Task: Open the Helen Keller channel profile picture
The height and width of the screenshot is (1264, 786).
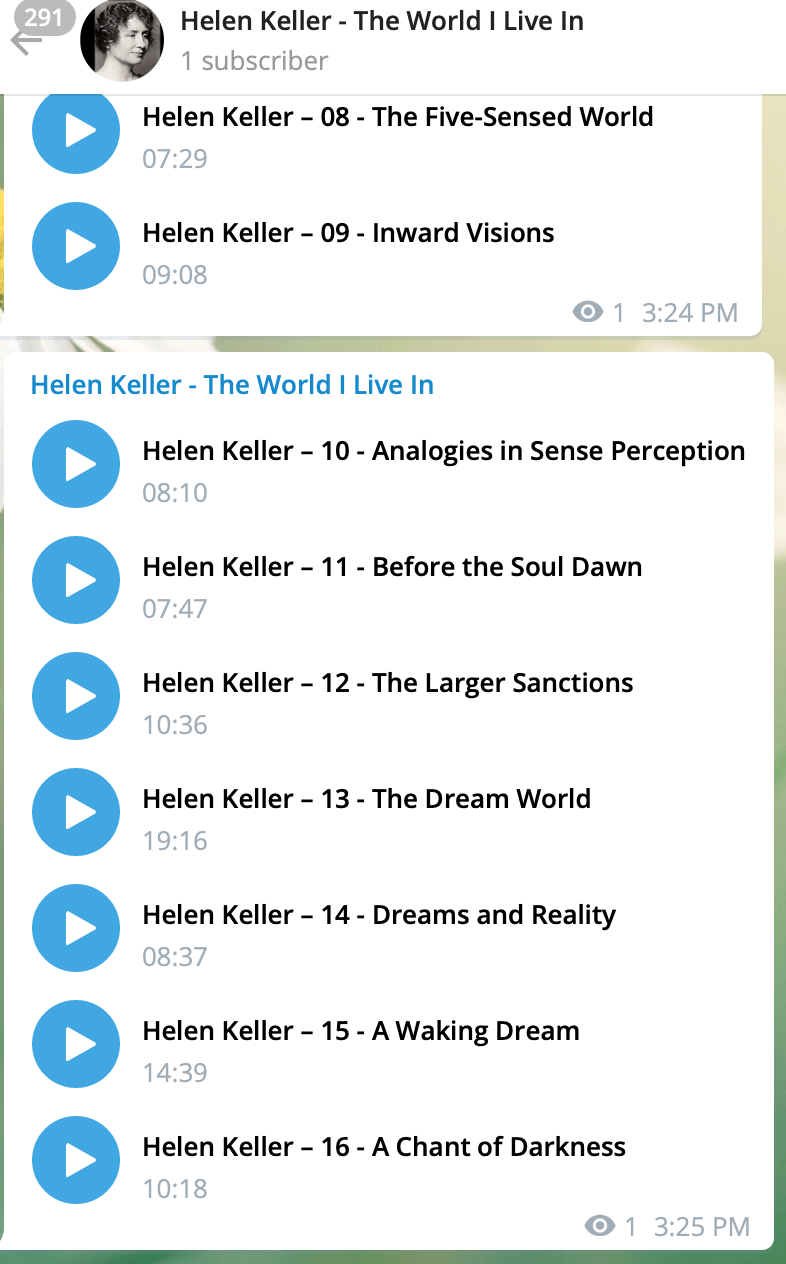Action: click(x=121, y=40)
